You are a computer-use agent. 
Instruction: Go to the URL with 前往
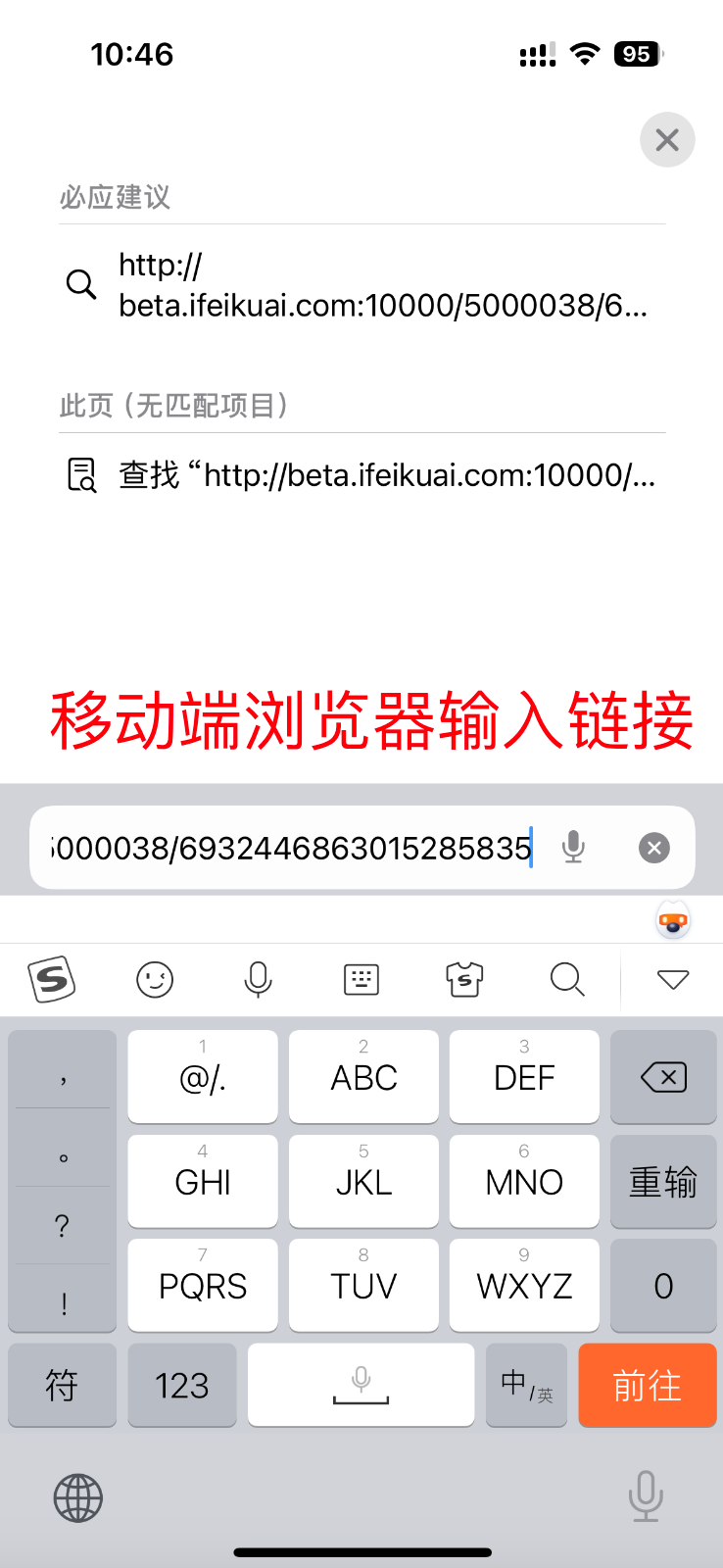[x=648, y=1386]
